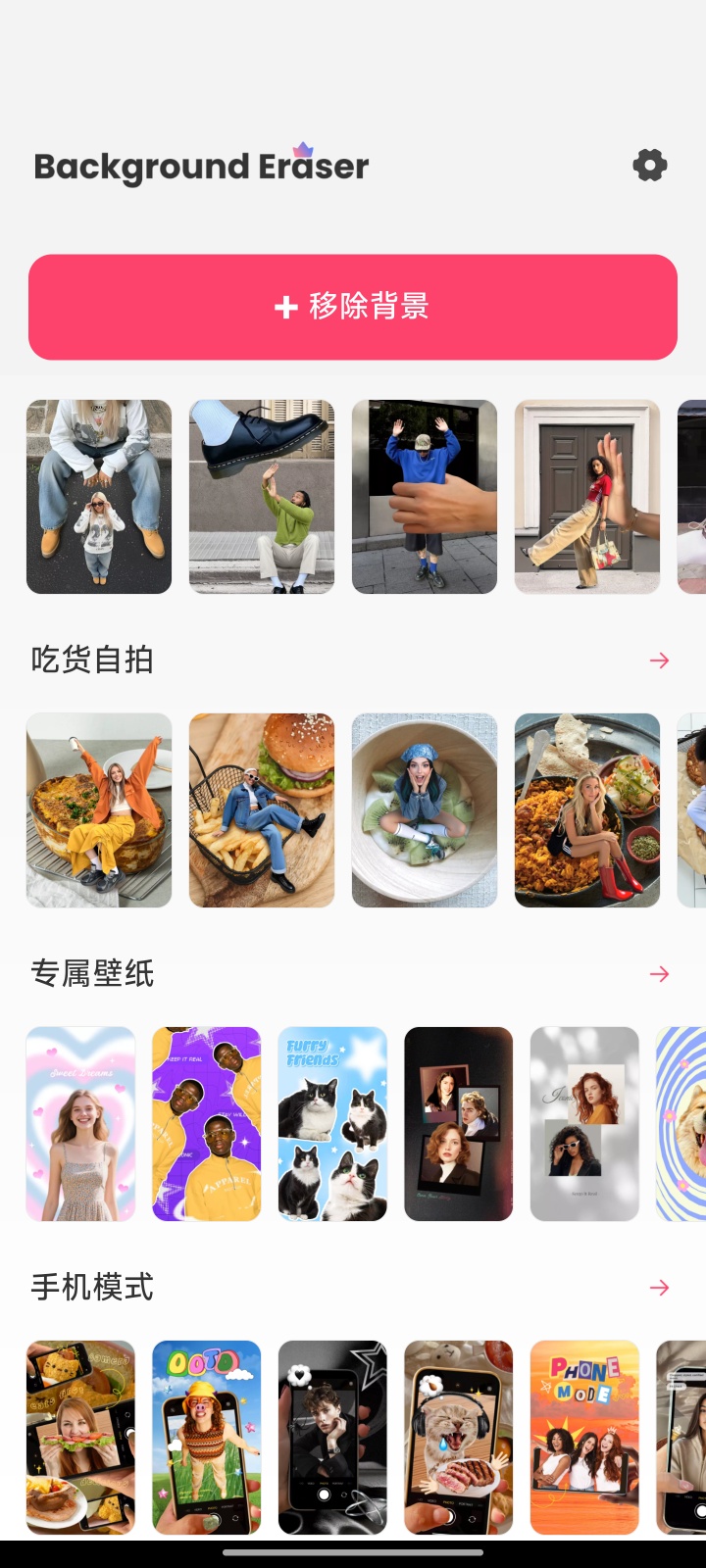This screenshot has width=706, height=1568.
Task: Choose the dark polaroid photo collage wallpaper
Action: 459,1124
